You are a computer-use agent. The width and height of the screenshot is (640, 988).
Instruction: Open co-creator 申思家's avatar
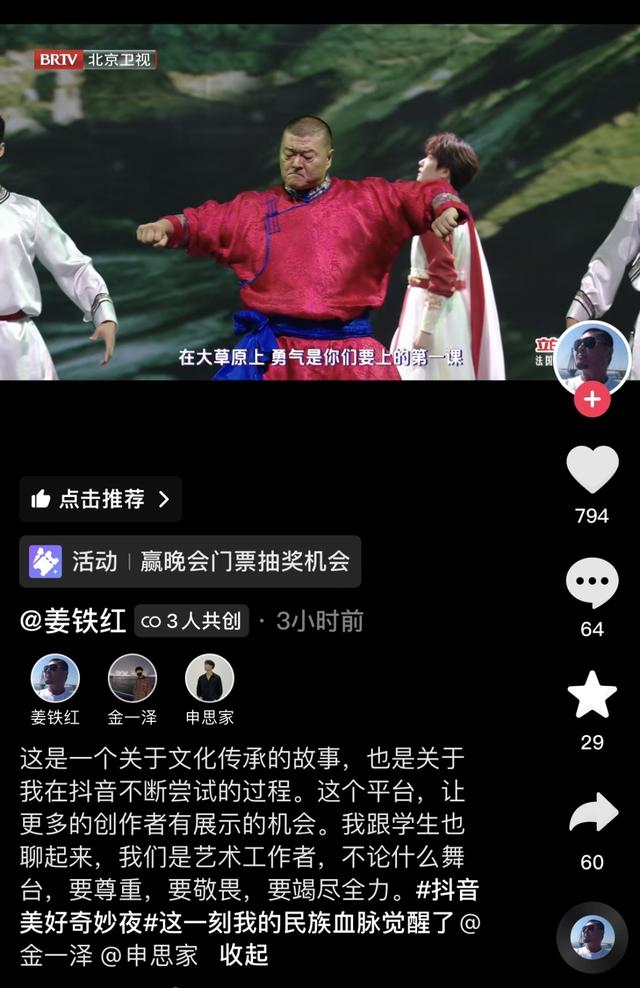tap(209, 679)
